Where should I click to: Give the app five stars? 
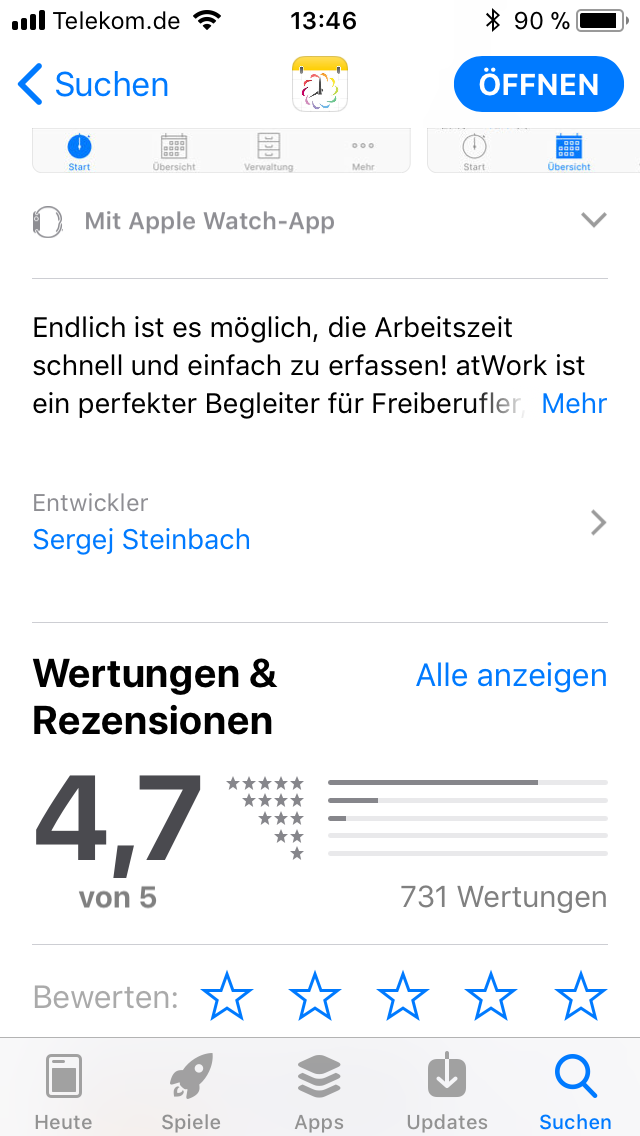click(x=580, y=997)
